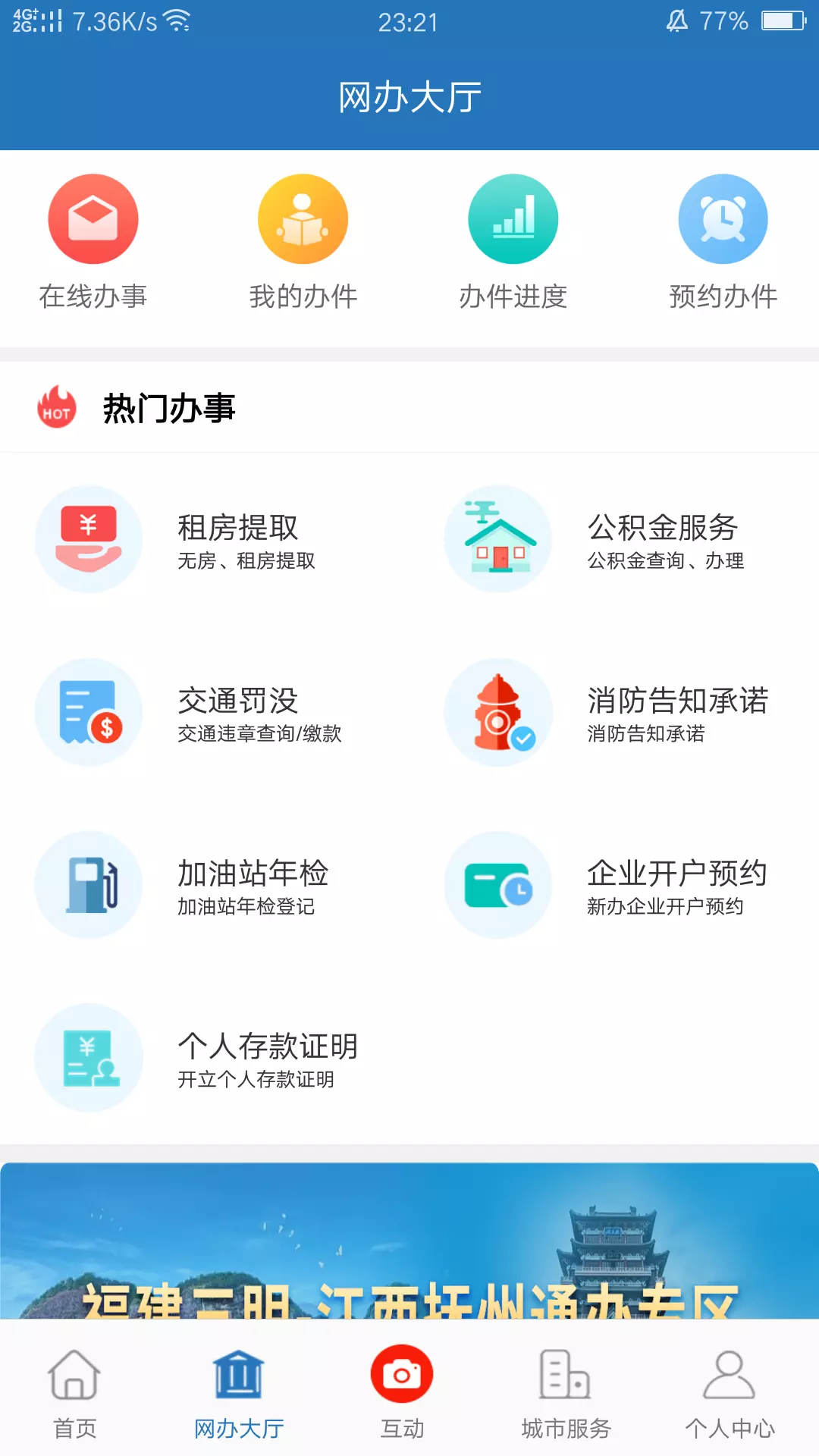Switch to the 首页 home tab

[74, 1394]
